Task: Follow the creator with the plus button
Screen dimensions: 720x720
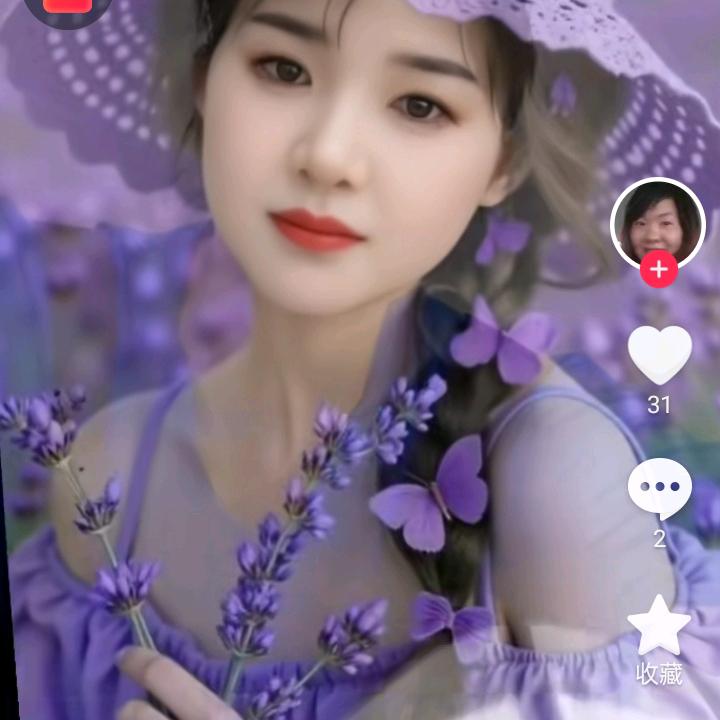Action: [x=658, y=270]
